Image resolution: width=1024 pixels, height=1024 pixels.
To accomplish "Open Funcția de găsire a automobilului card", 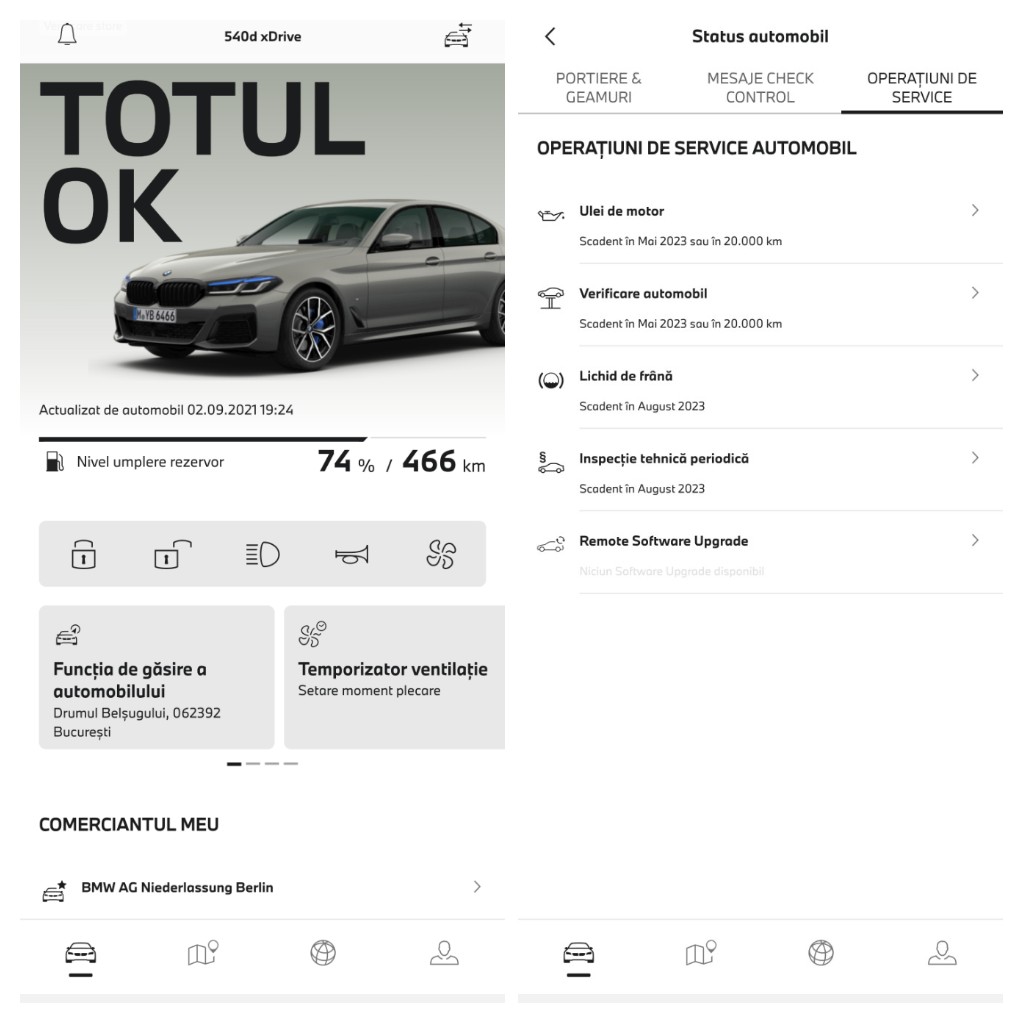I will (156, 677).
